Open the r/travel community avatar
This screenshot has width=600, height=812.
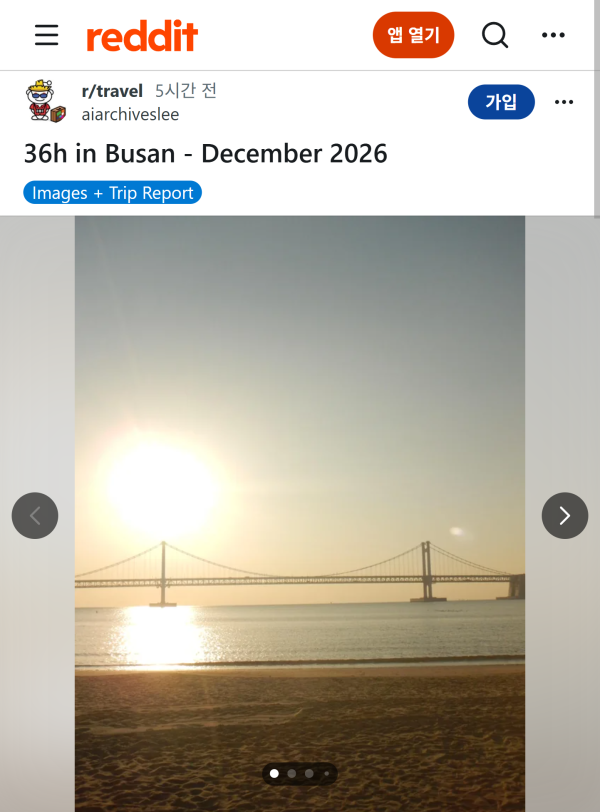tap(44, 101)
